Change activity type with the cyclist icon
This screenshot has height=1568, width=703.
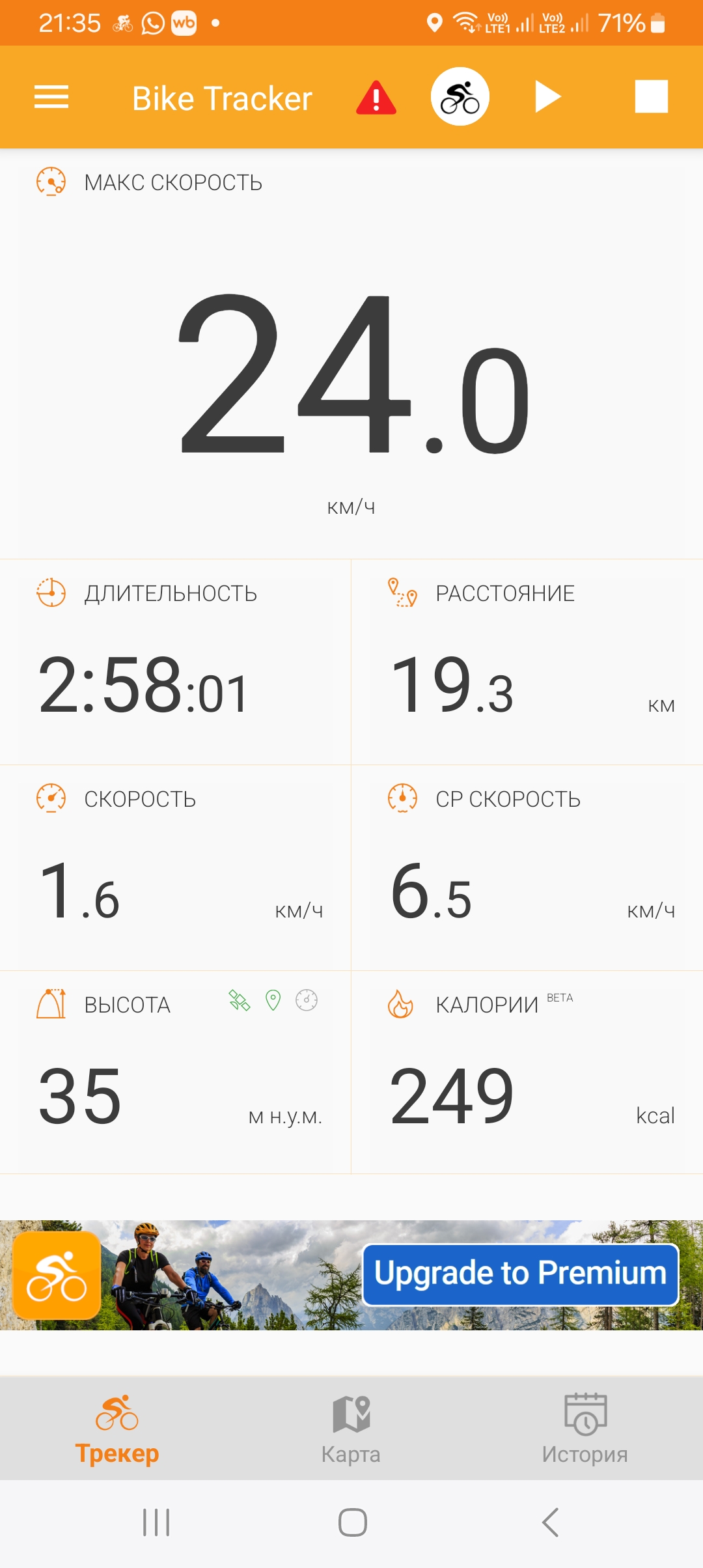[460, 97]
